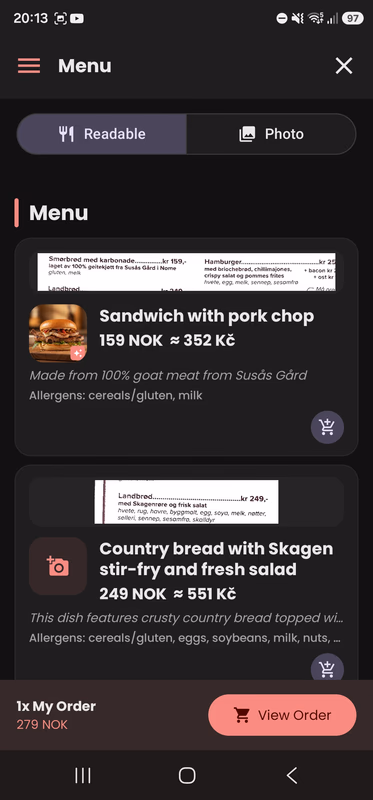373x800 pixels.
Task: Add Sandwich with pork chop to order
Action: coord(327,428)
